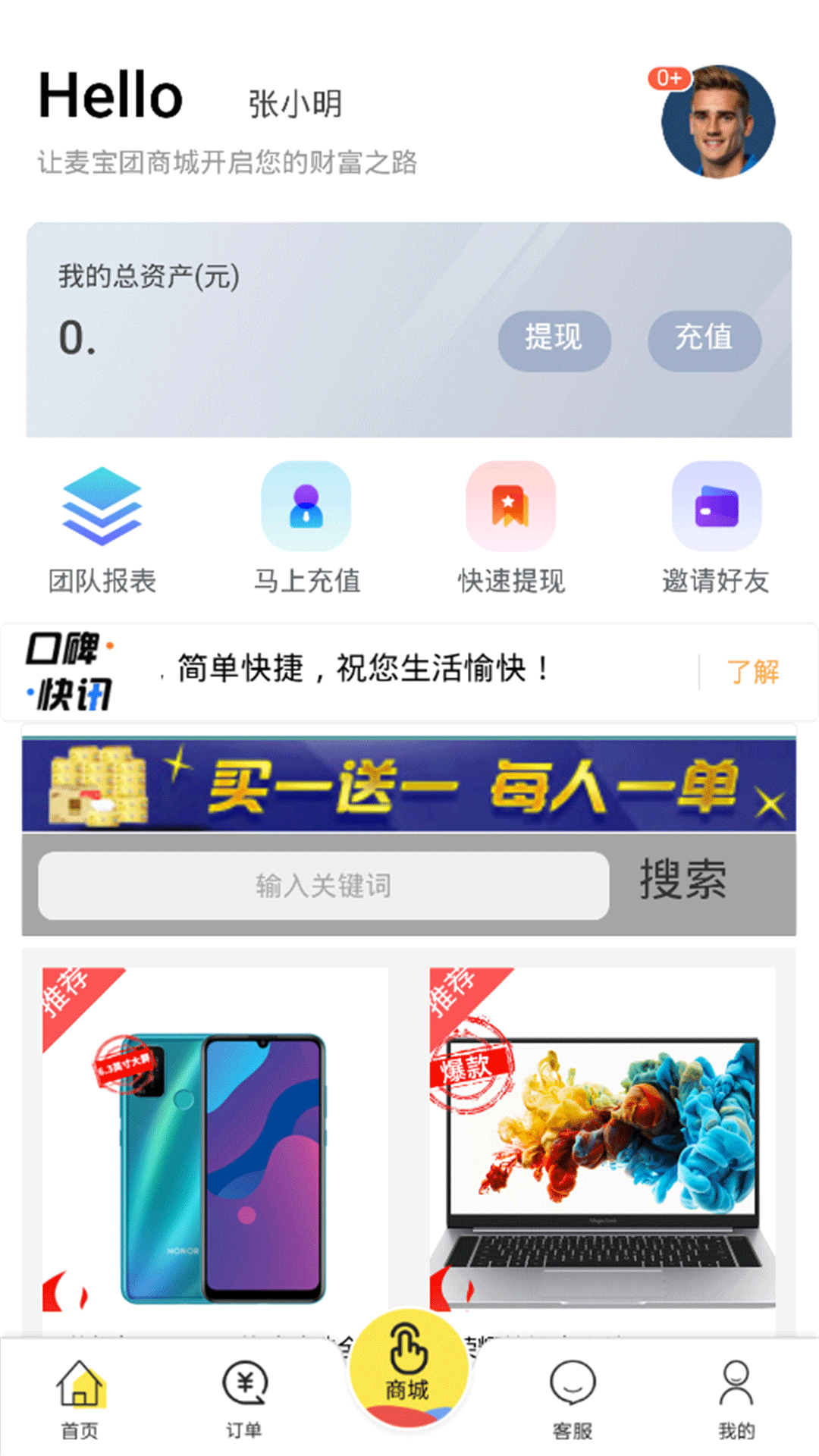Open the profile avatar

(x=717, y=121)
